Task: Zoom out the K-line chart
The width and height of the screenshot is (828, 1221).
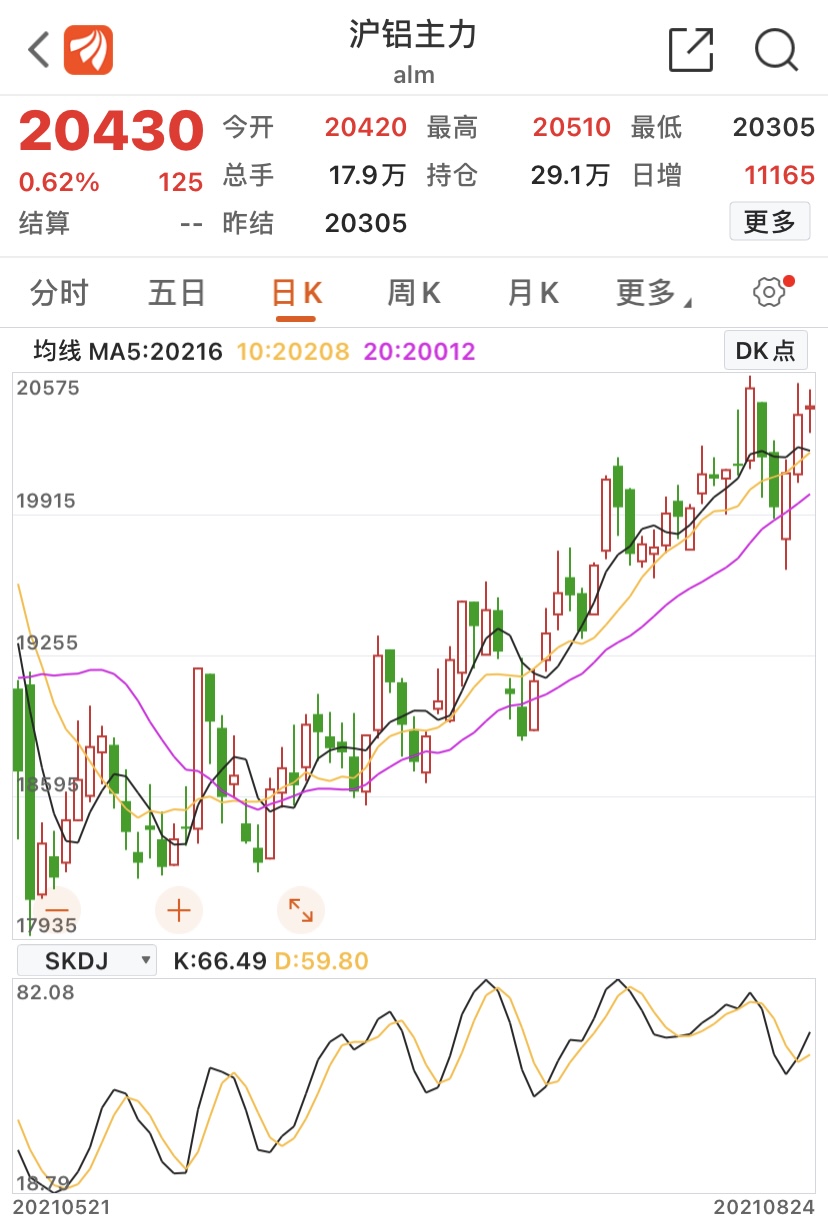Action: coord(57,909)
